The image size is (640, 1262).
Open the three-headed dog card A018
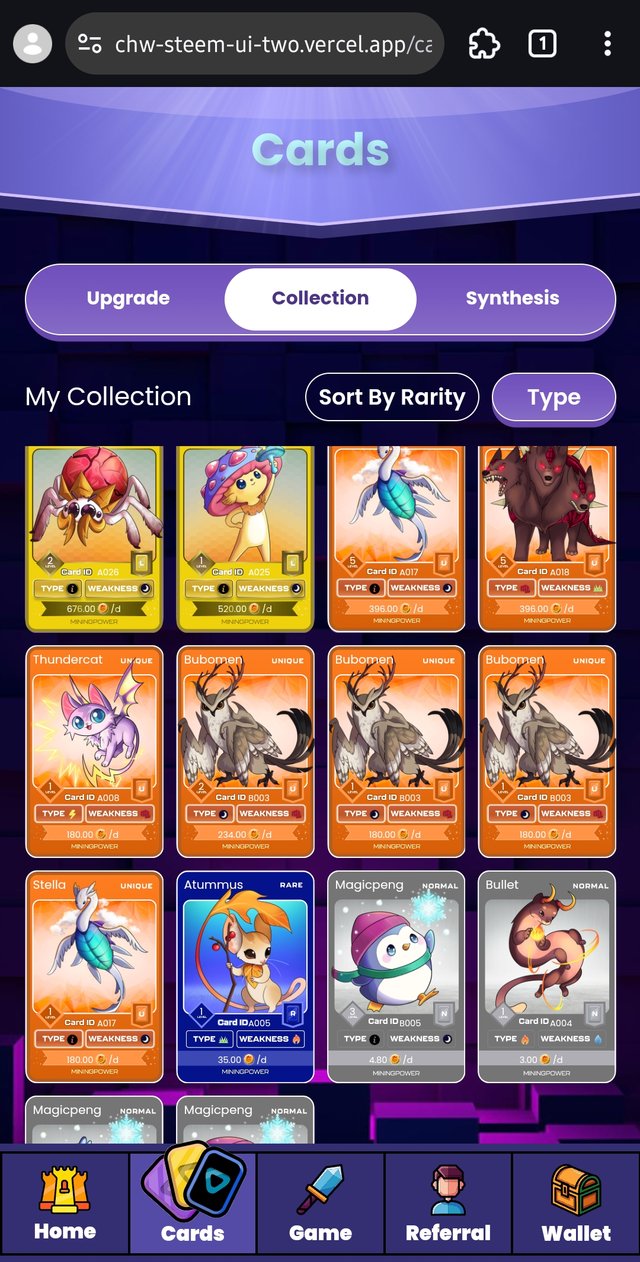pyautogui.click(x=547, y=539)
